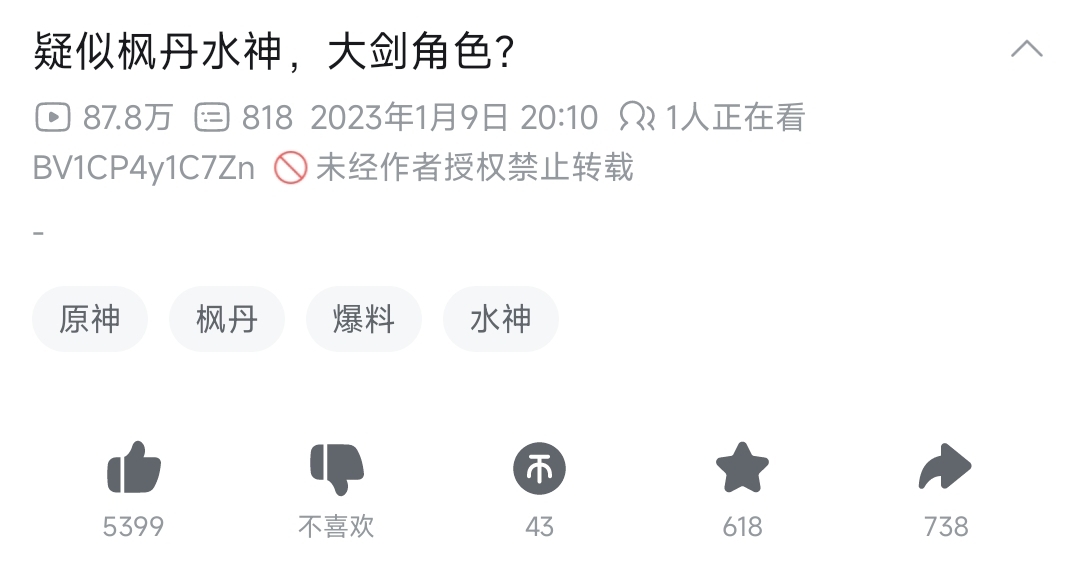Open the 枫丹 tag chip
Image resolution: width=1080 pixels, height=574 pixels.
tap(227, 320)
